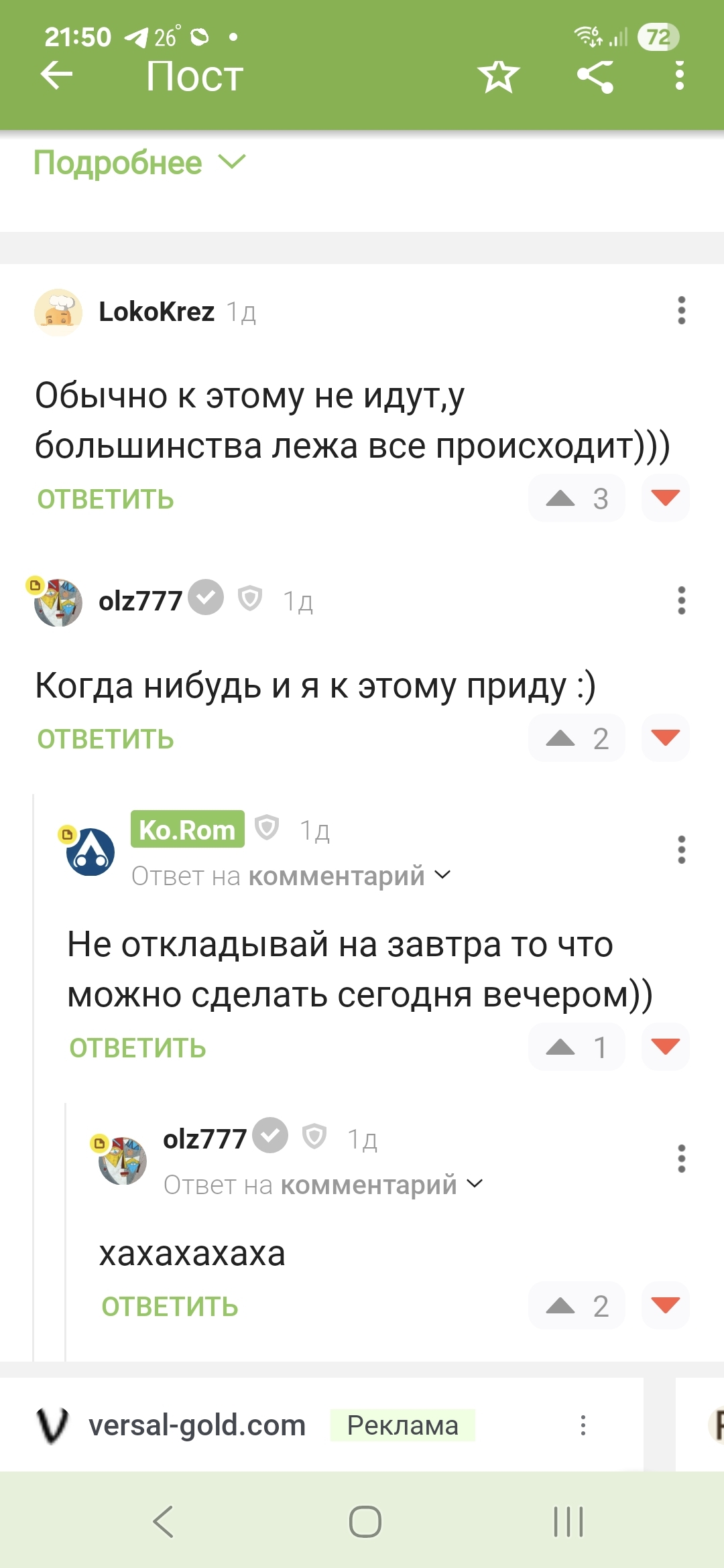The width and height of the screenshot is (724, 1568).
Task: Open options for Ko.Rom's comment
Action: [x=681, y=850]
